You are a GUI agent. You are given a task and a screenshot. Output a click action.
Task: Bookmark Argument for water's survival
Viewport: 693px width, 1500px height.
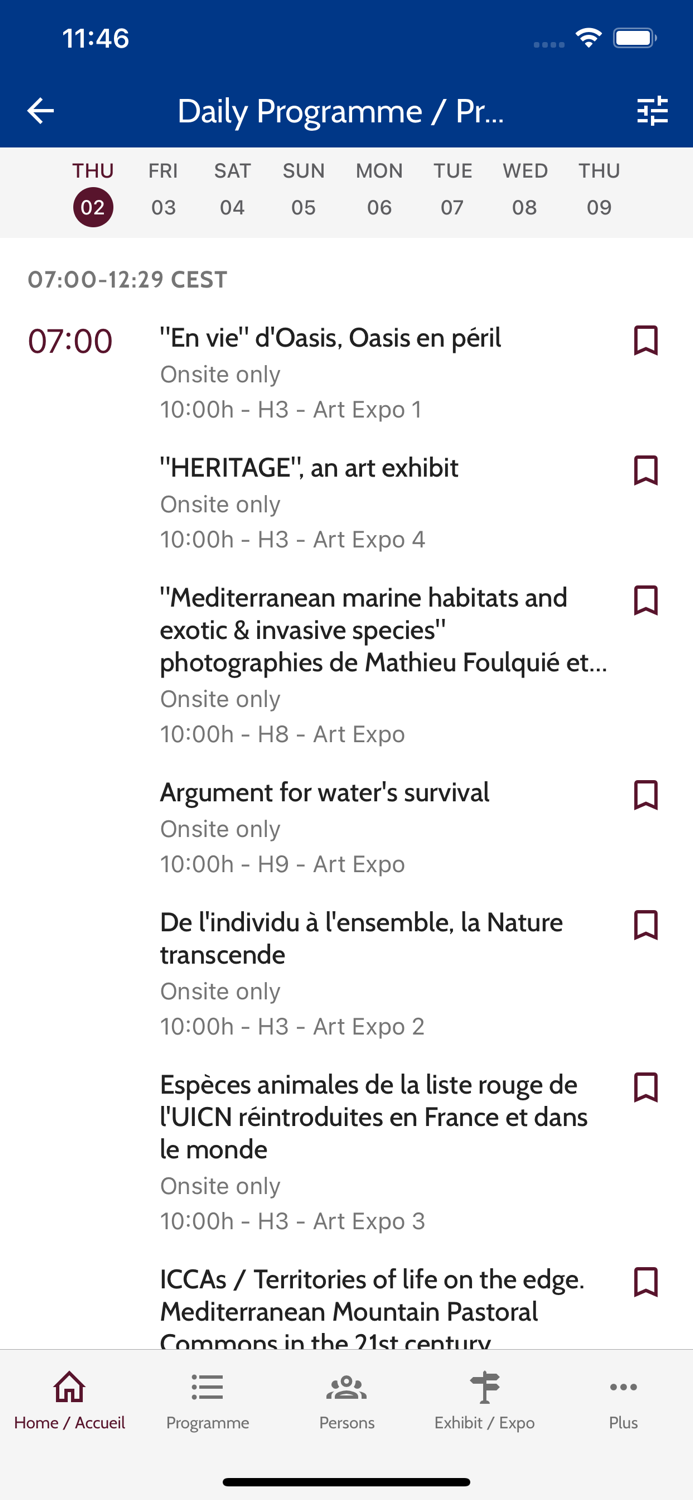click(646, 796)
